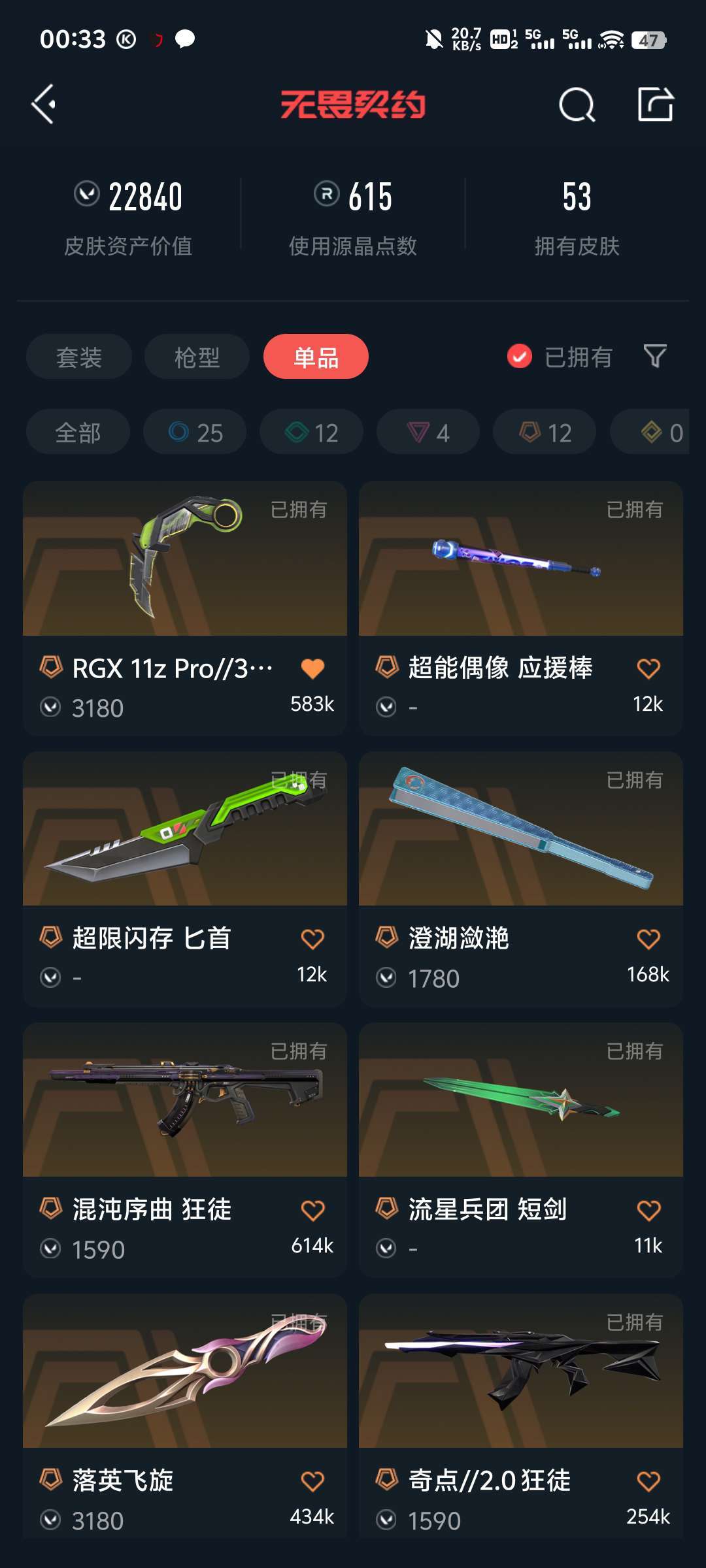The width and height of the screenshot is (706, 1568).
Task: Like the 流星兵团 短剑 skin
Action: click(x=648, y=1210)
